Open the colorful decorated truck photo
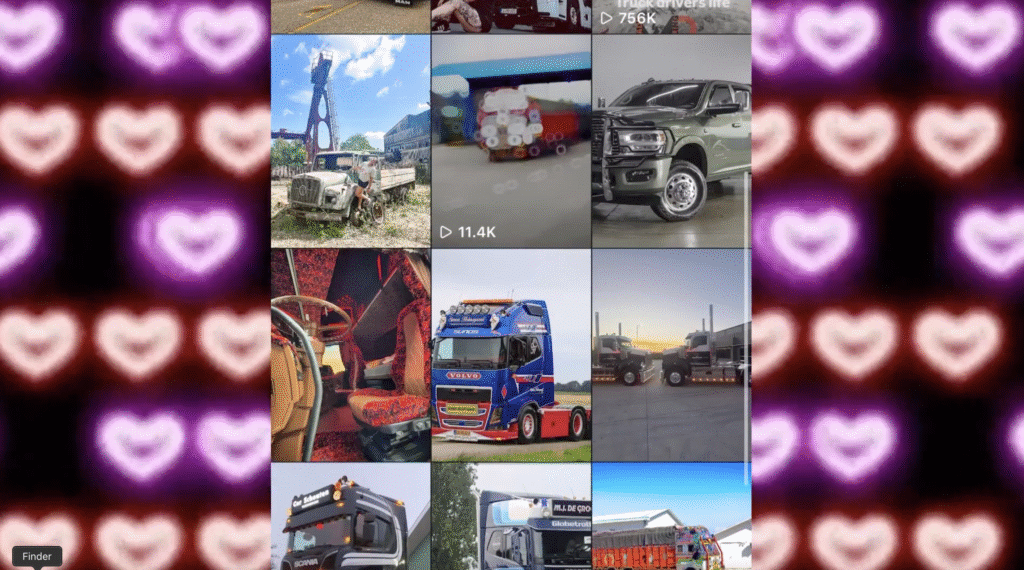This screenshot has width=1024, height=570. tap(671, 517)
